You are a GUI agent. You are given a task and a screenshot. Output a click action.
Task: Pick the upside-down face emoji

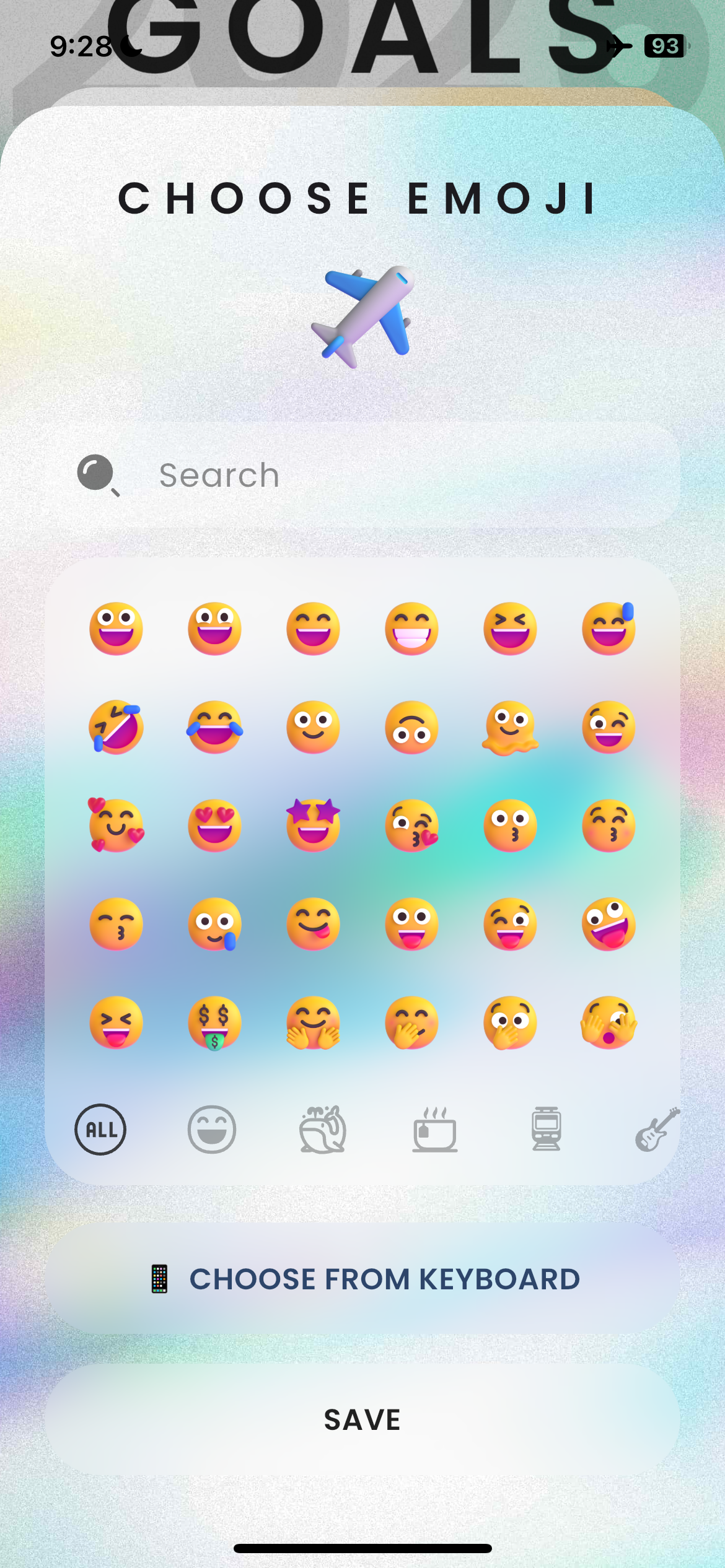coord(411,727)
